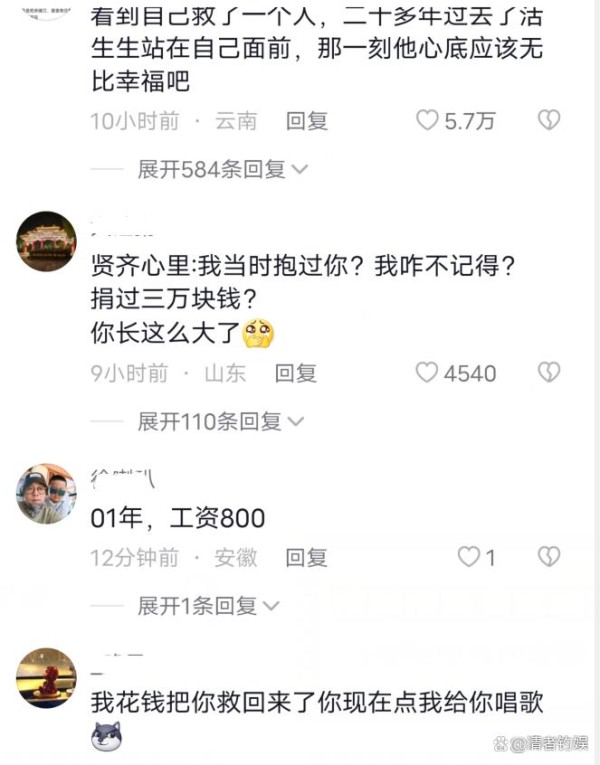Open avatar of the 贤齐心里 commenter
The height and width of the screenshot is (765, 600).
(46, 241)
